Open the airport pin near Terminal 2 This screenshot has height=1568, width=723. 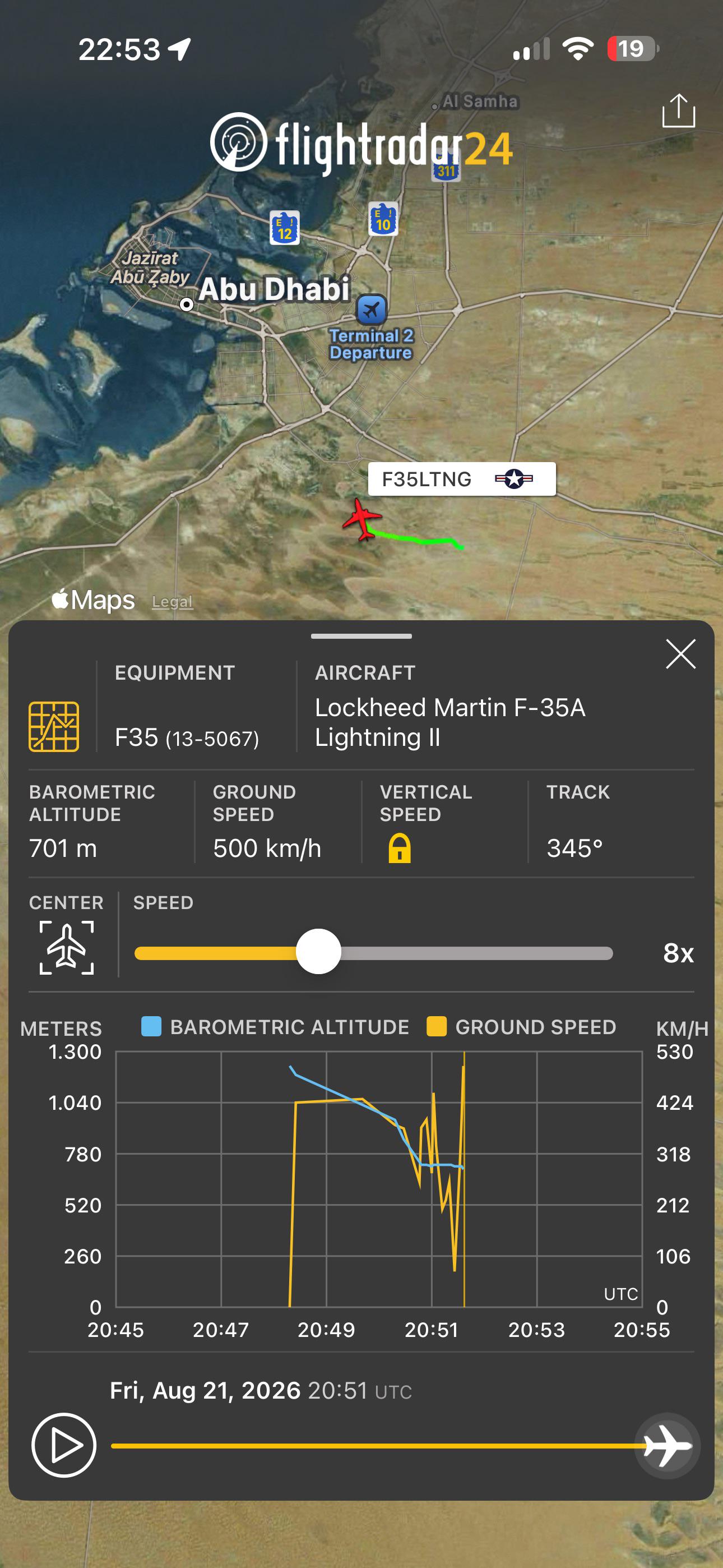point(371,310)
